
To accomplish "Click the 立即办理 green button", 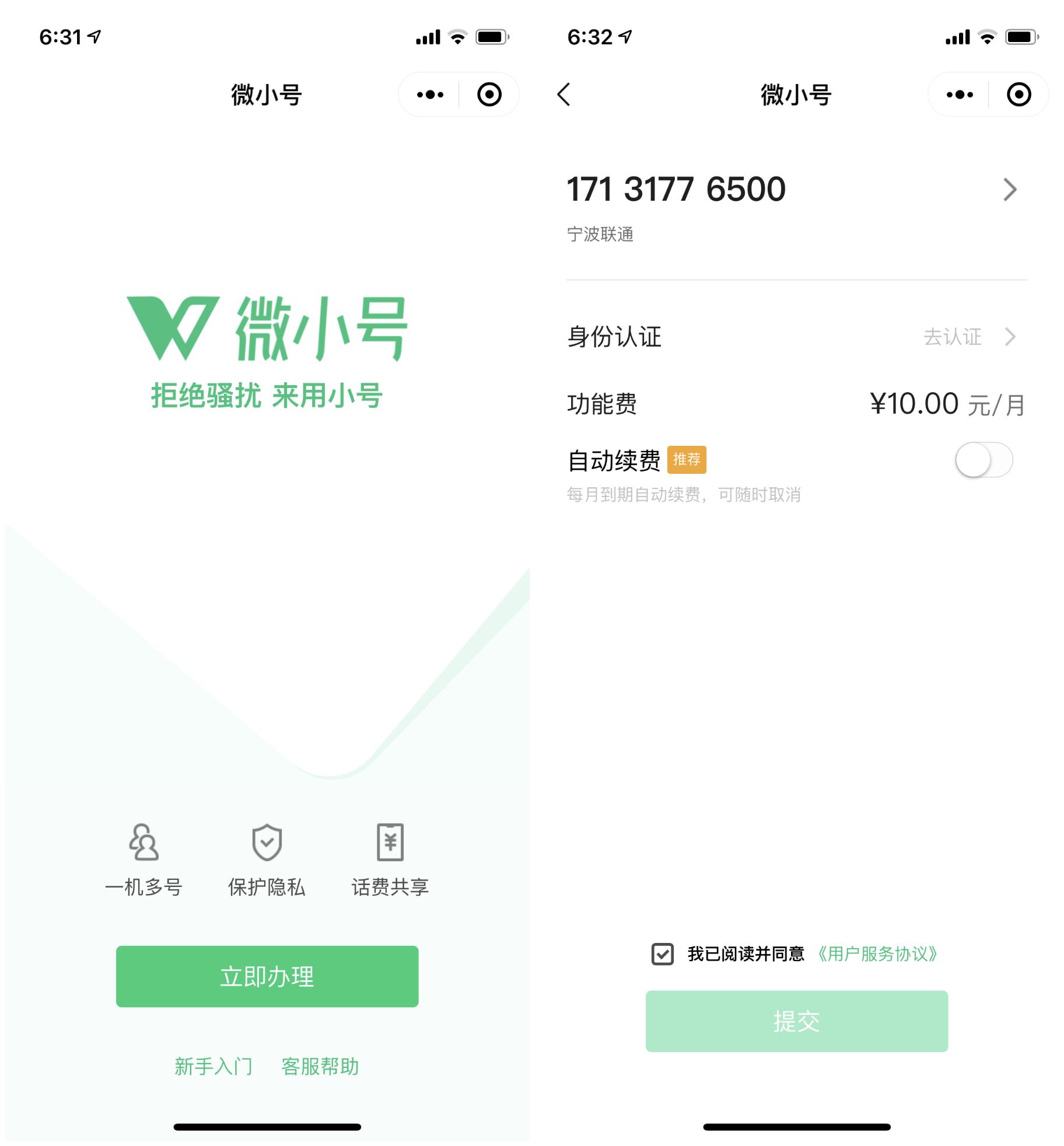I will pos(267,976).
